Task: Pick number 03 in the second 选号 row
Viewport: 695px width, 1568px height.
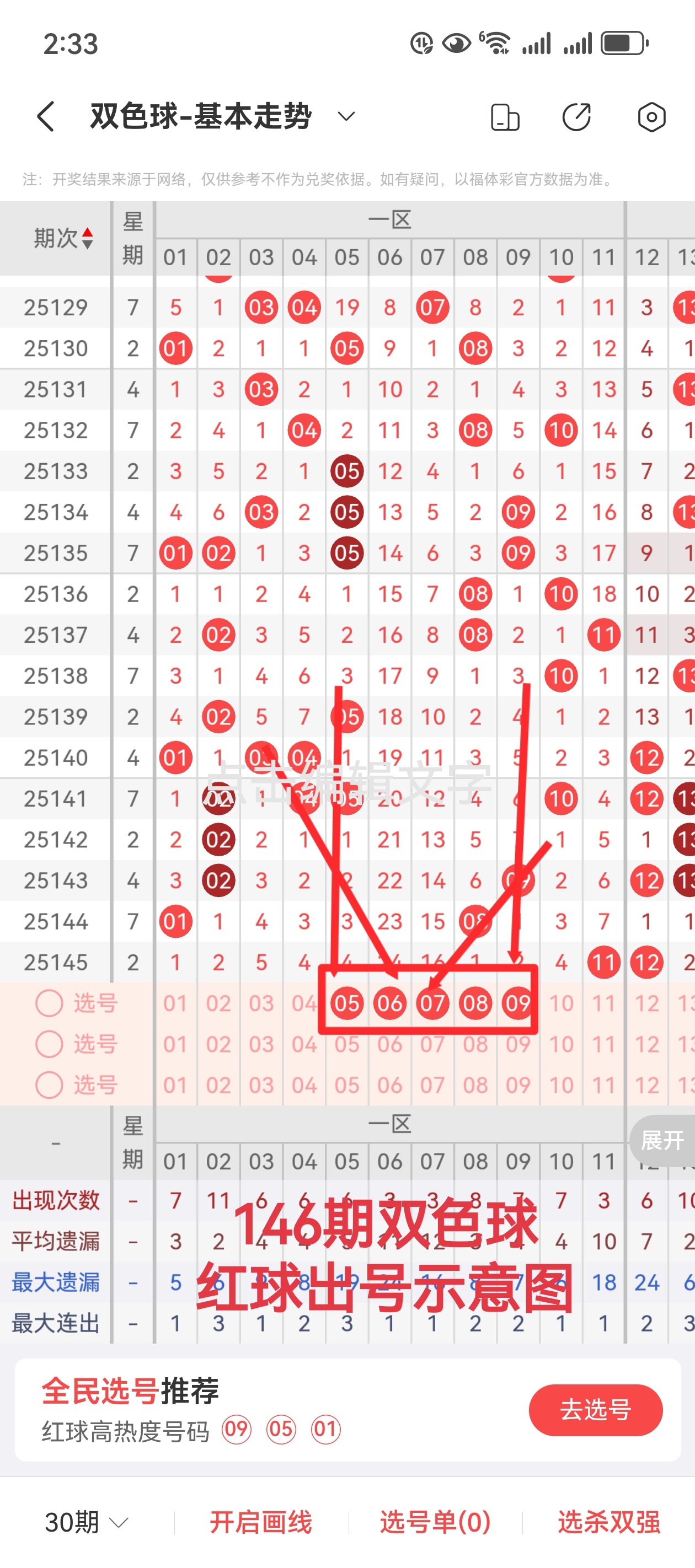Action: [261, 1044]
